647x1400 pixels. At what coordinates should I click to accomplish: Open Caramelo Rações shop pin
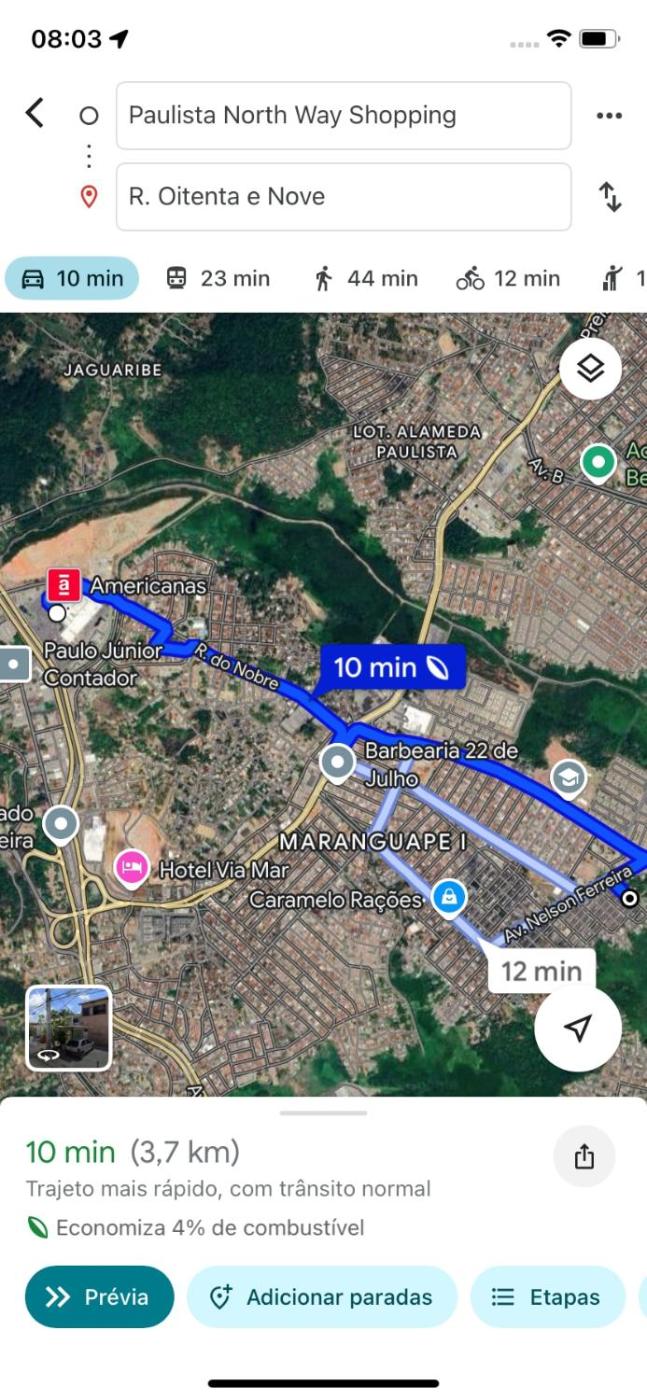click(450, 897)
